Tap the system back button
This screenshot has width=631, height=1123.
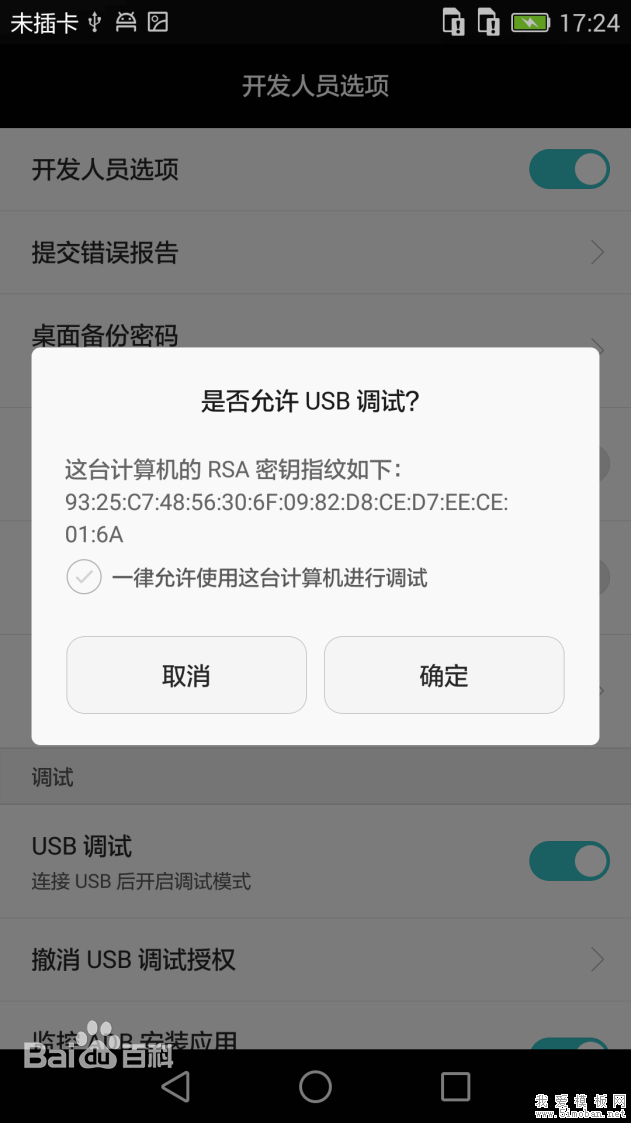click(175, 1086)
